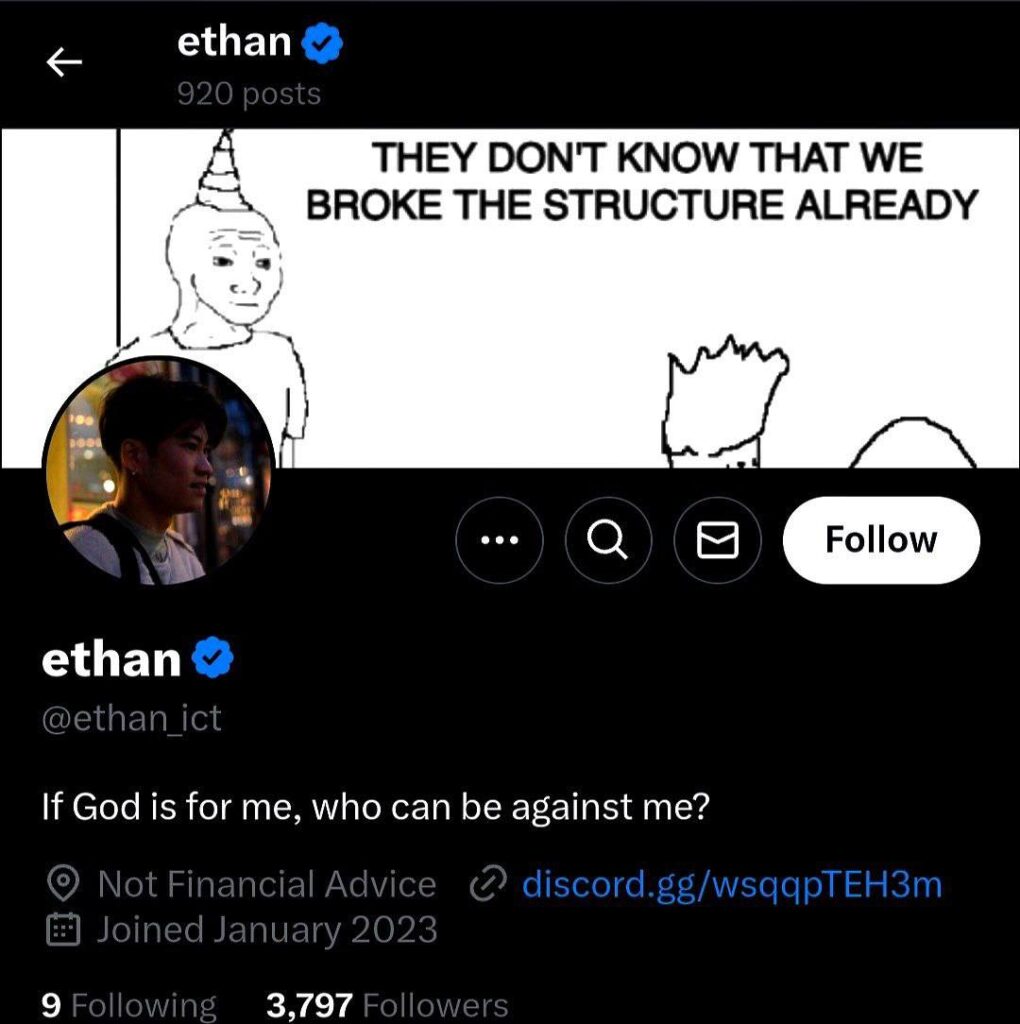Click the back arrow to previous screen

click(64, 62)
